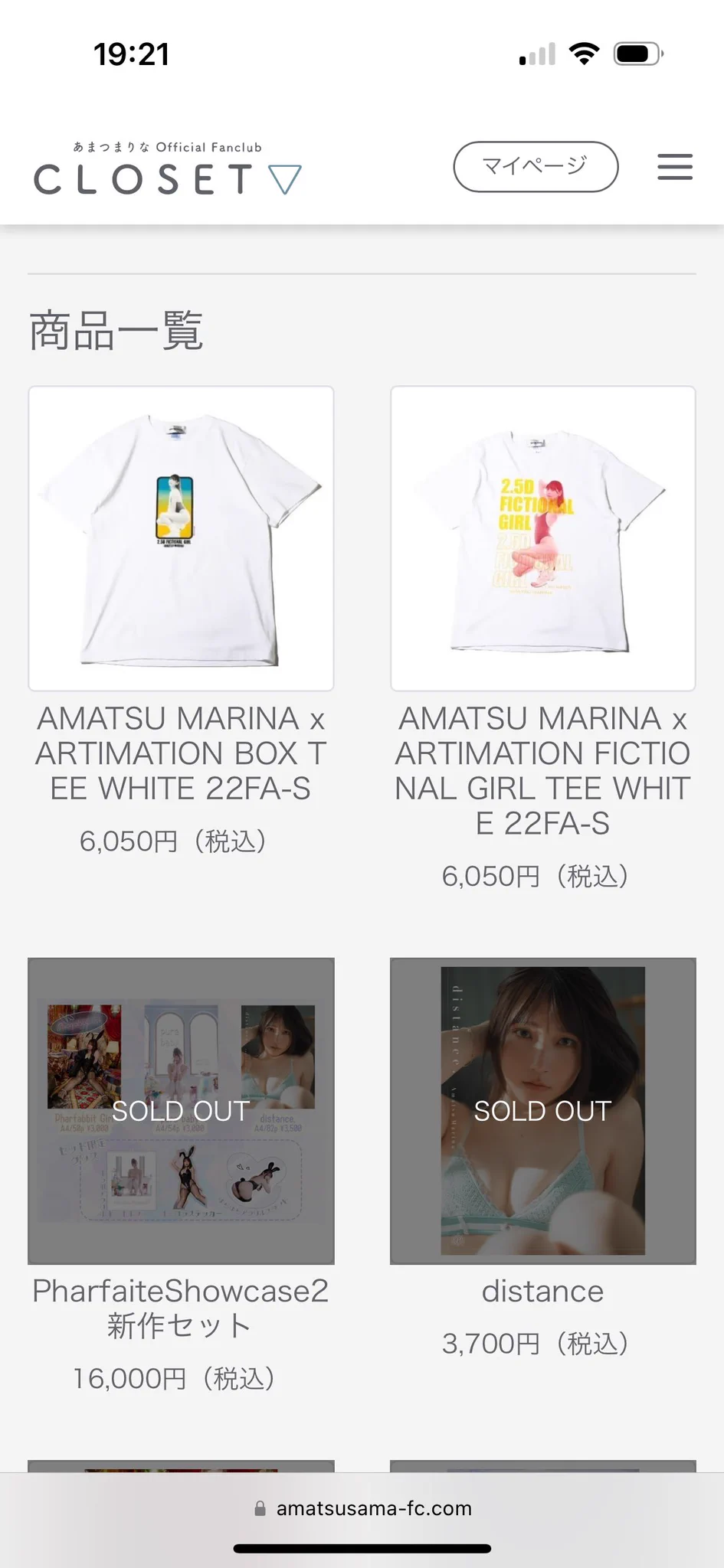View the sold out distance photobook
Screen dimensions: 724x1568
click(x=543, y=1111)
